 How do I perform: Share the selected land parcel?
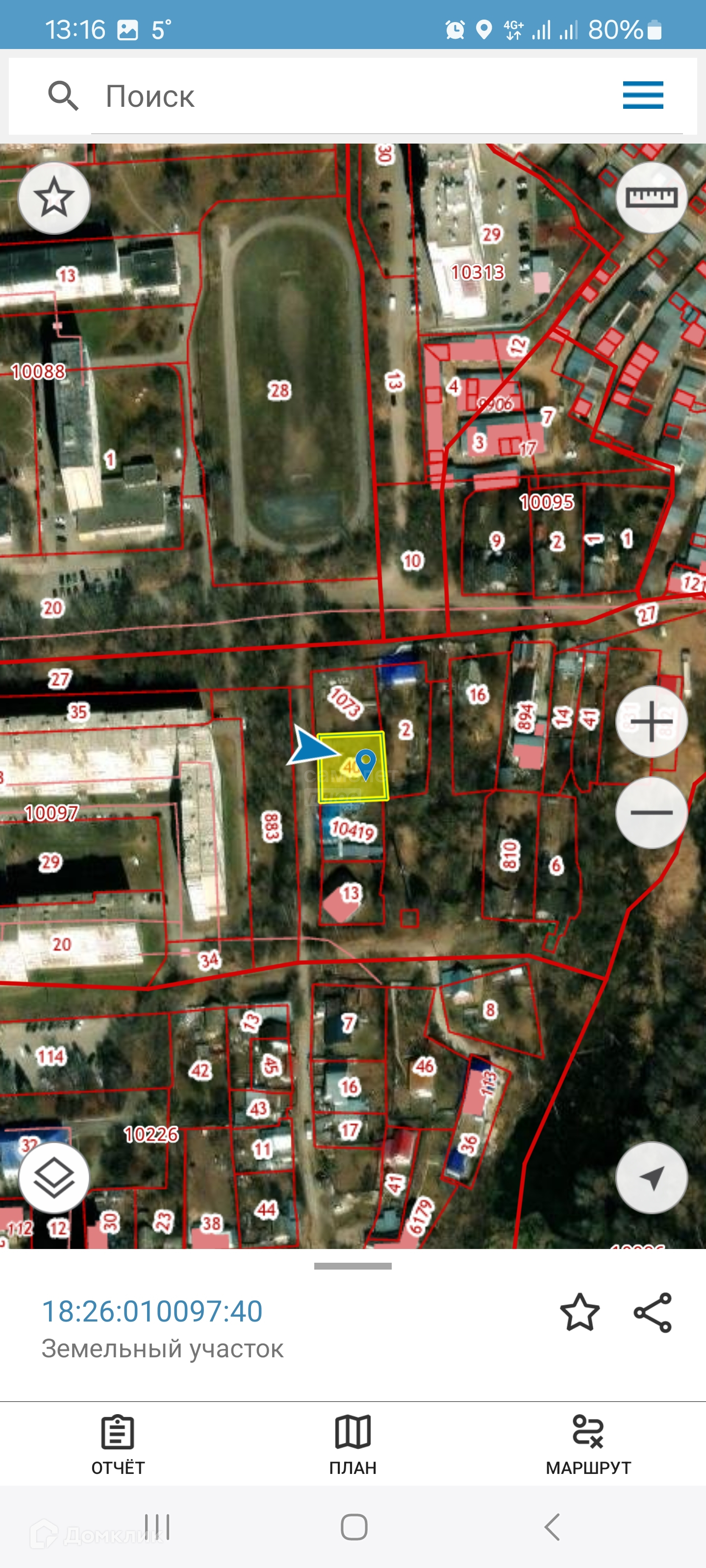click(653, 1313)
